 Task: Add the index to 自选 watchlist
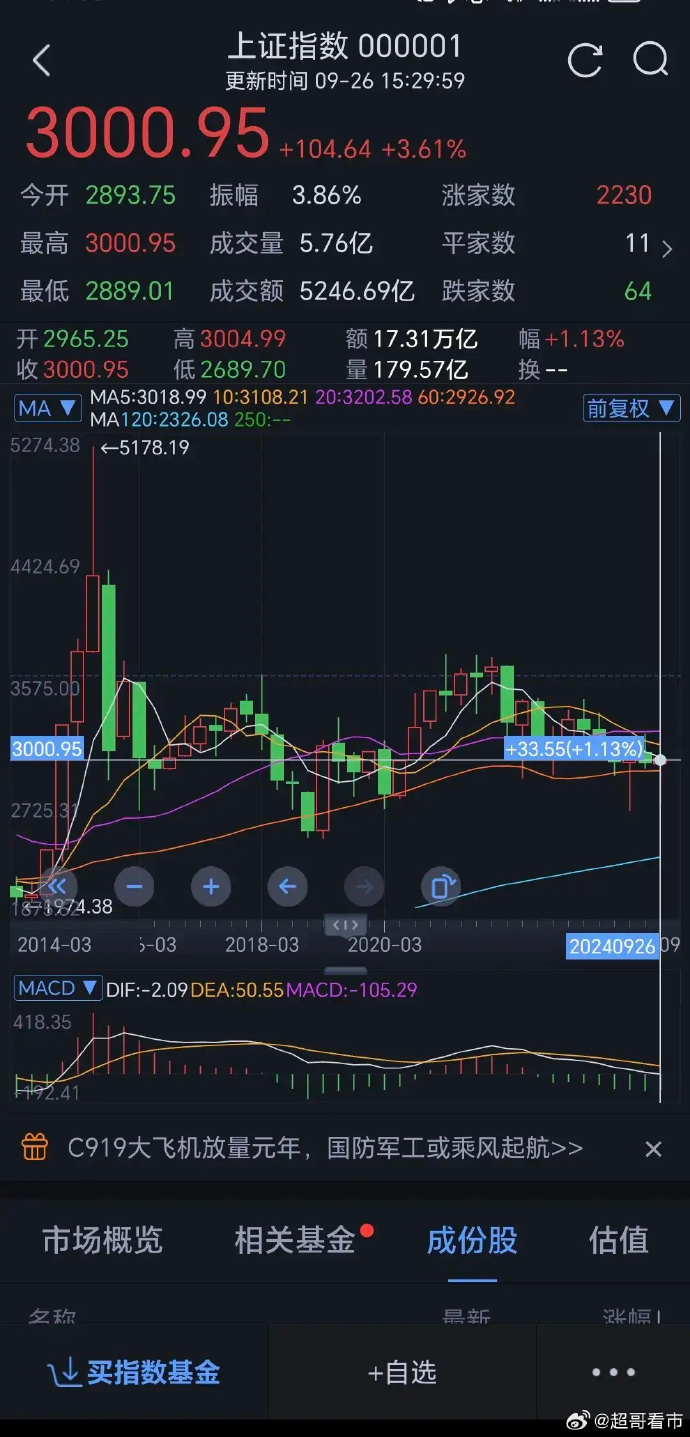(x=402, y=1373)
